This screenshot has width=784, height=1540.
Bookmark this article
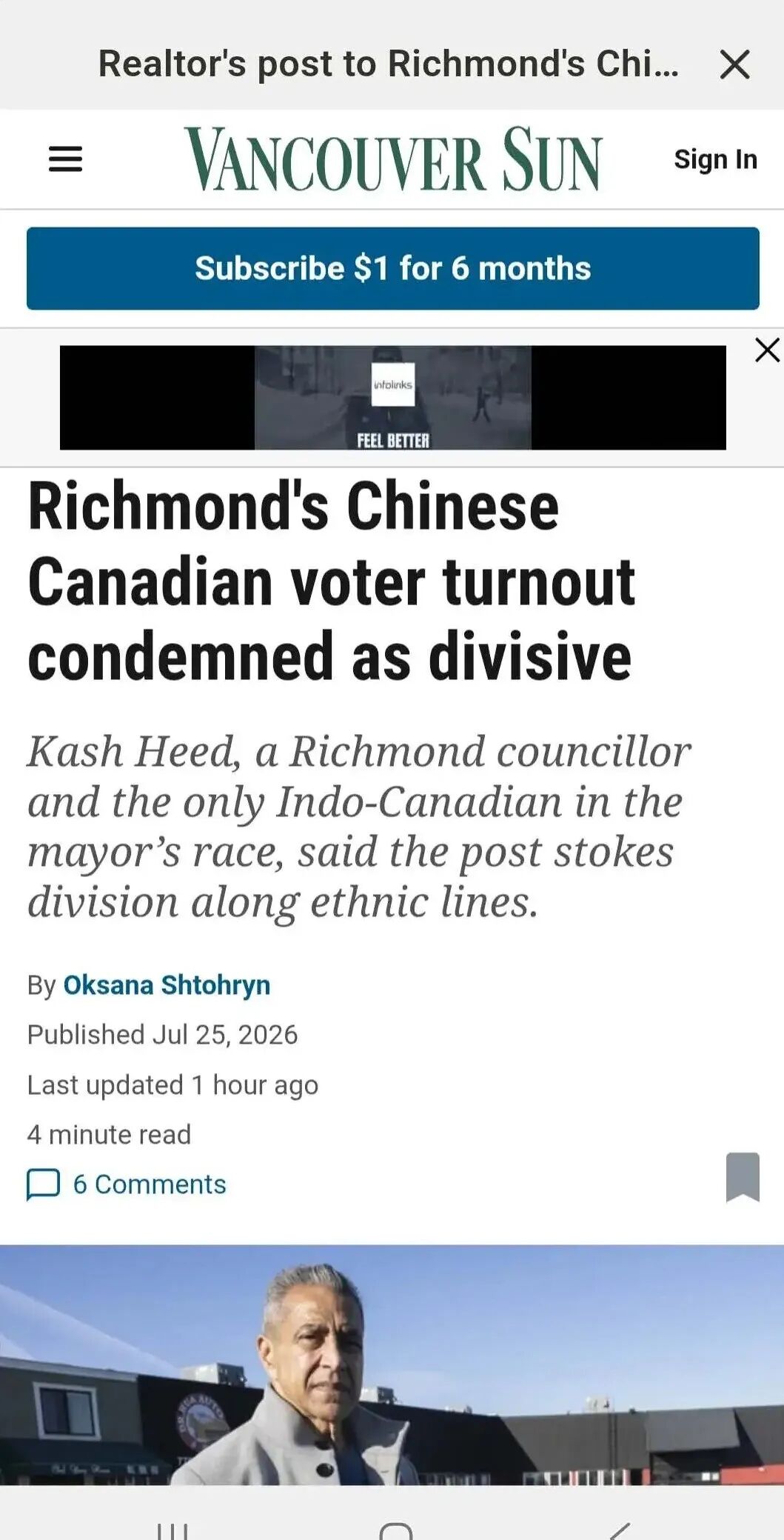tap(743, 1176)
